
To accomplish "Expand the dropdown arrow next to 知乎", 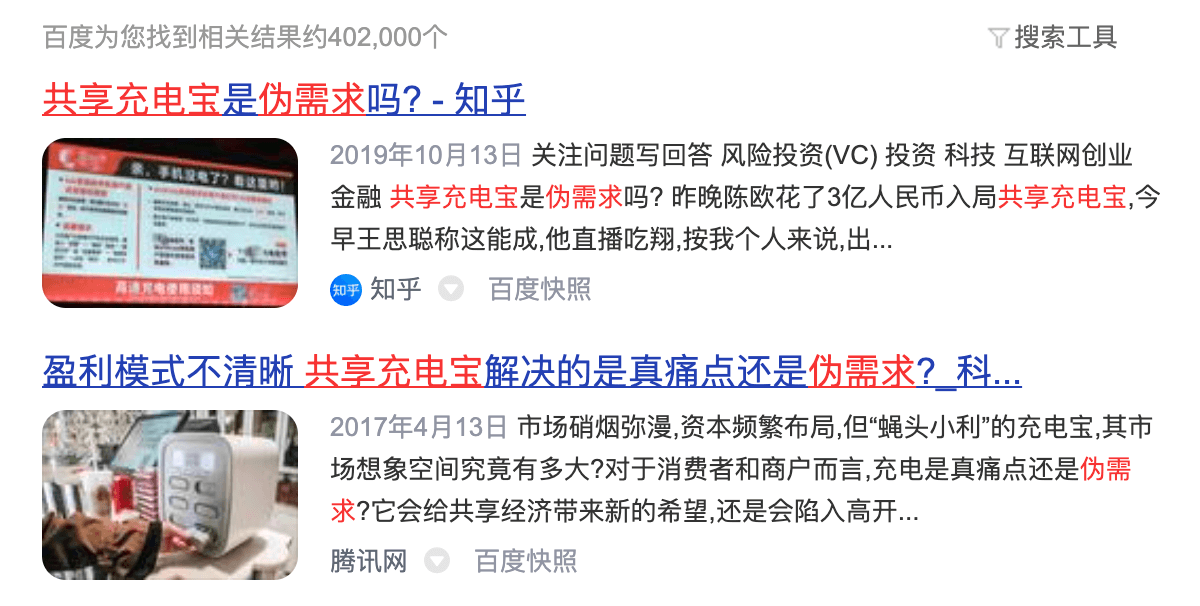I will [x=452, y=290].
